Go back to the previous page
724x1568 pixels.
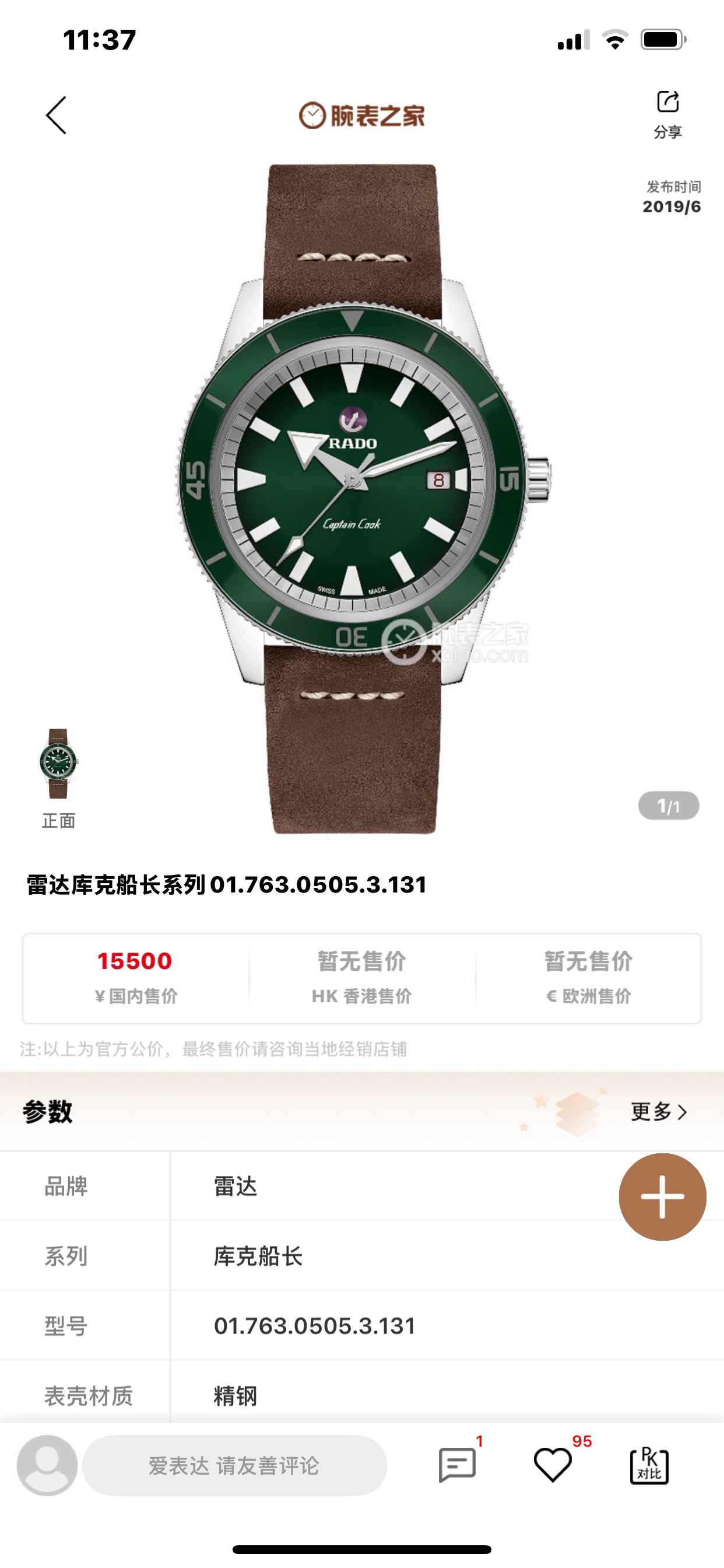56,115
